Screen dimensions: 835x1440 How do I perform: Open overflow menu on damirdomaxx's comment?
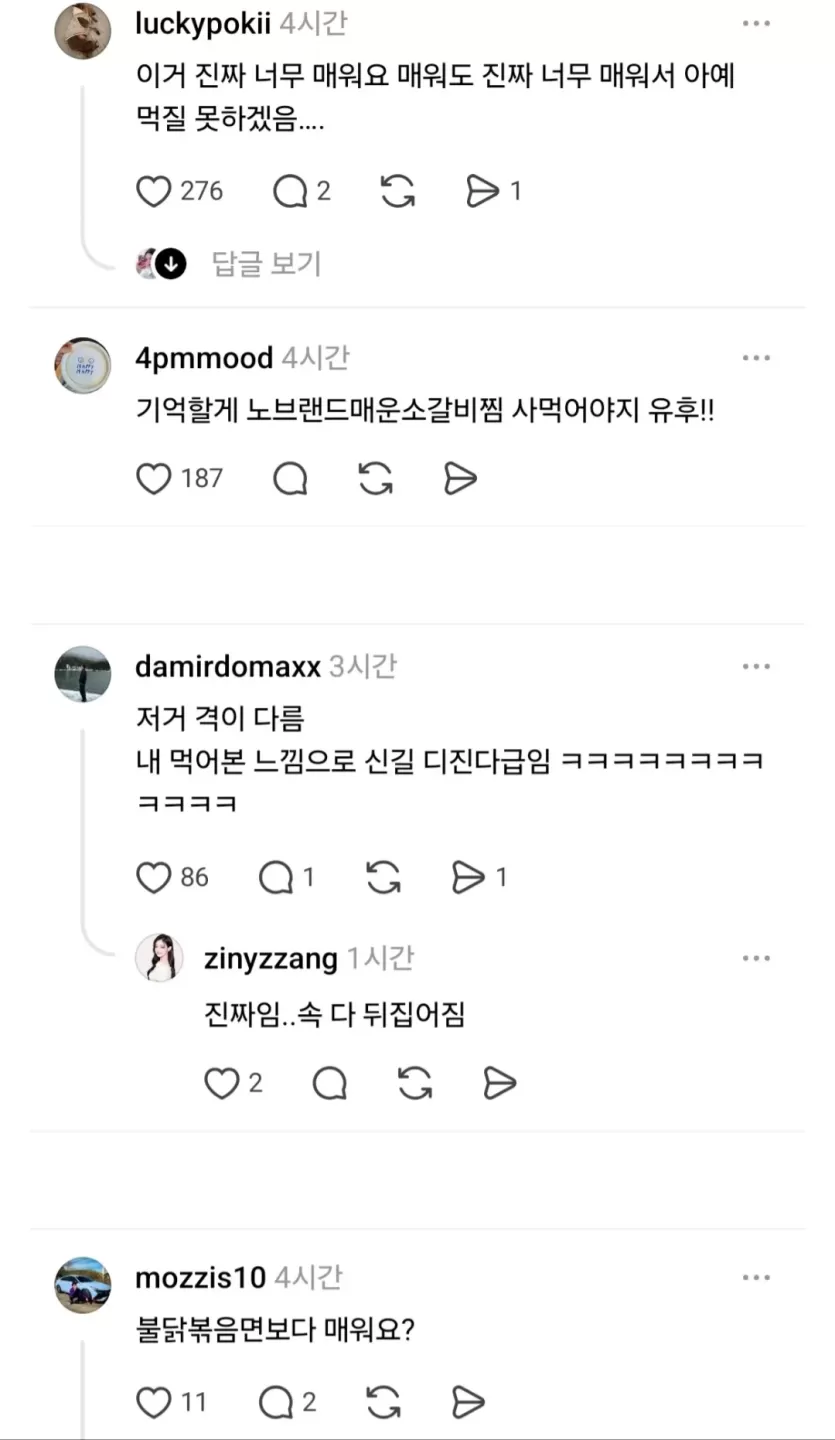pos(756,666)
